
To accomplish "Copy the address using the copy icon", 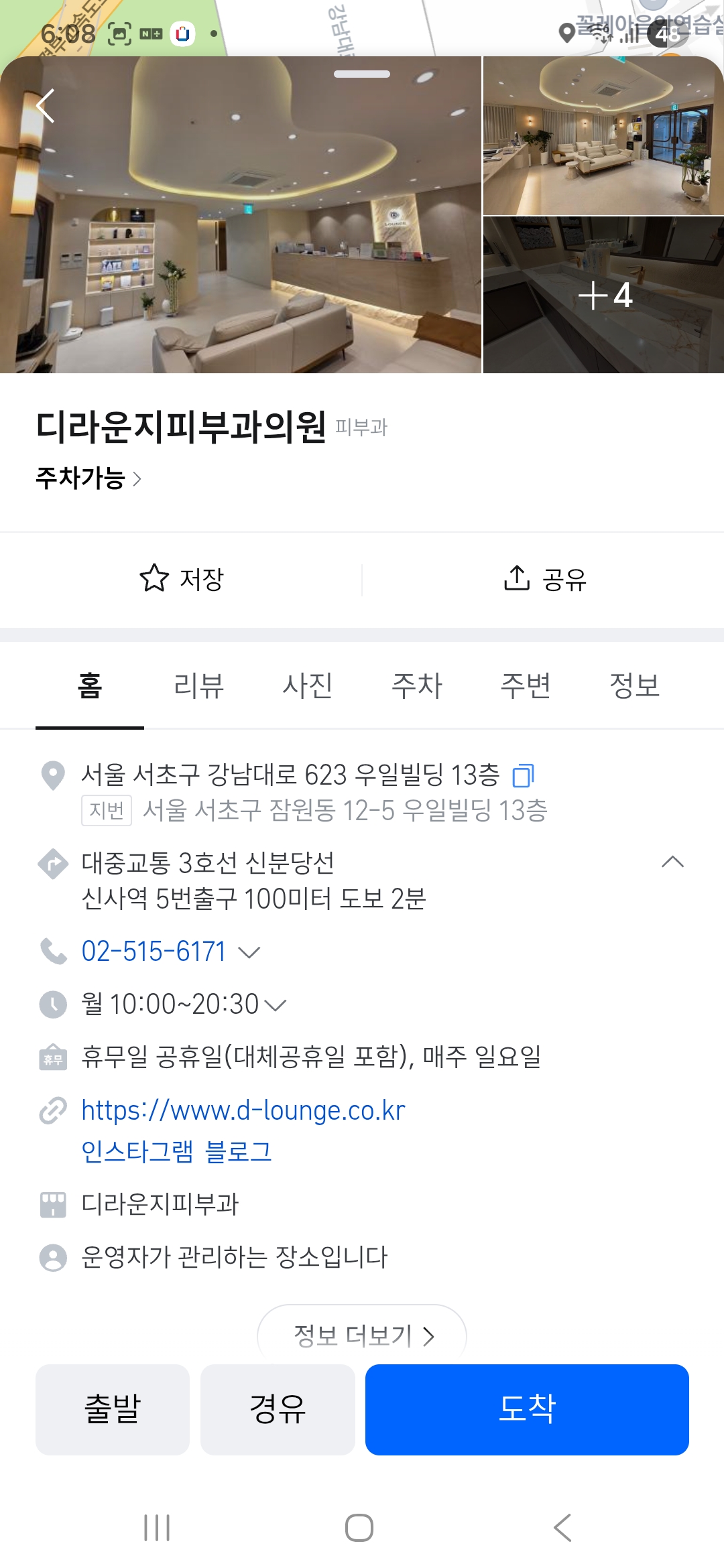I will click(x=523, y=775).
